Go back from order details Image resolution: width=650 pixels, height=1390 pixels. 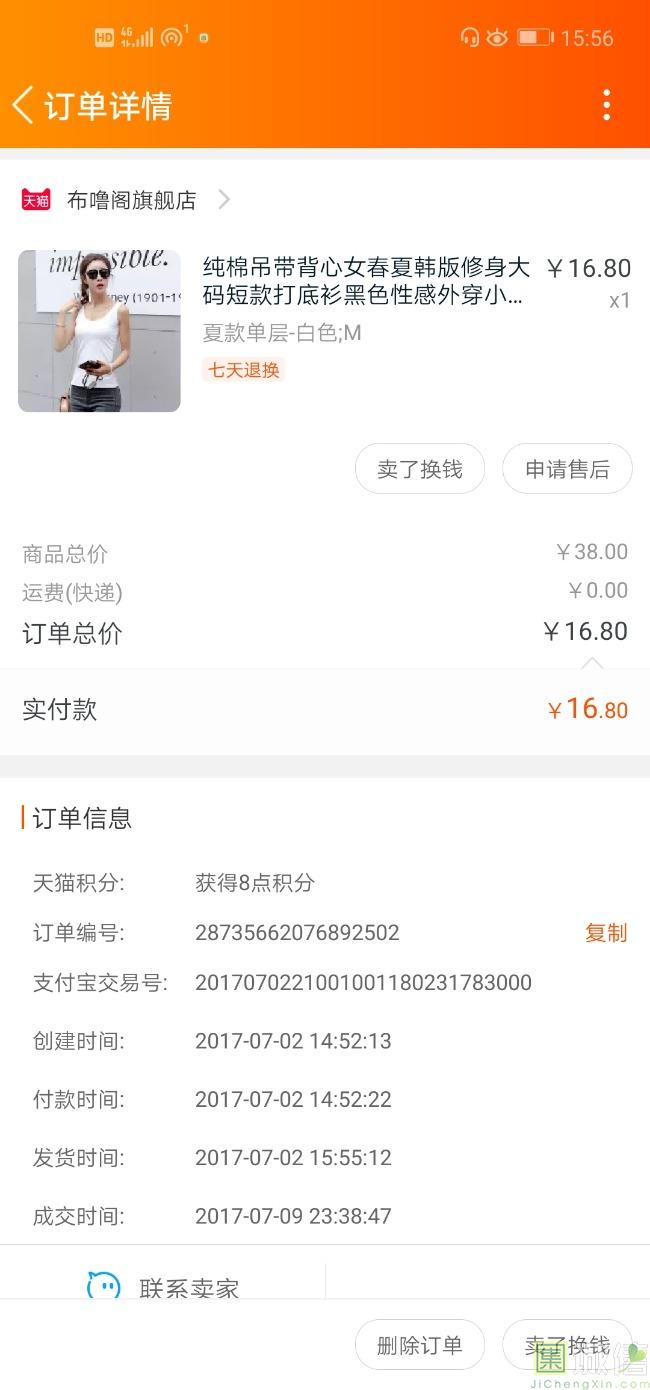tap(24, 105)
